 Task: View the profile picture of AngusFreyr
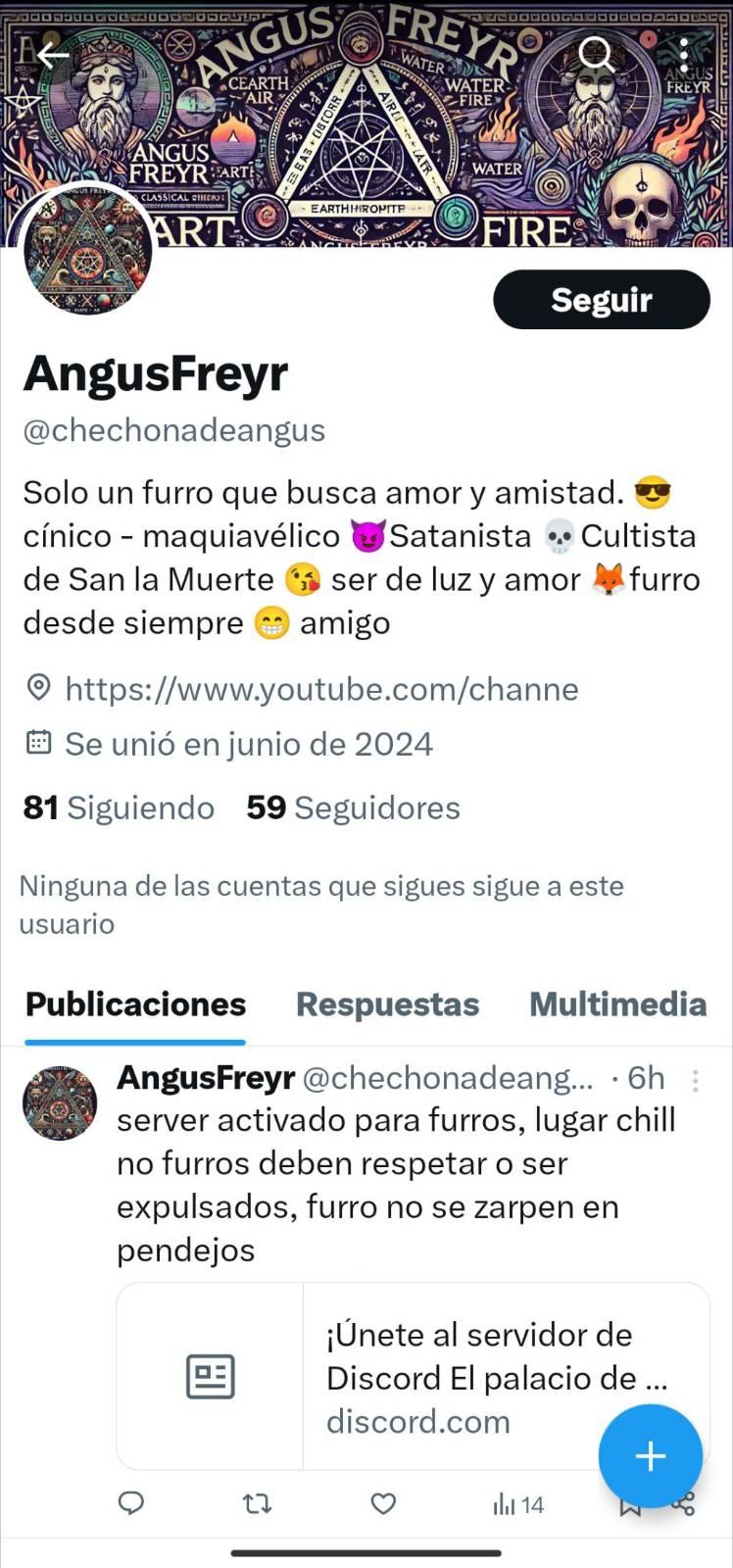coord(88,251)
